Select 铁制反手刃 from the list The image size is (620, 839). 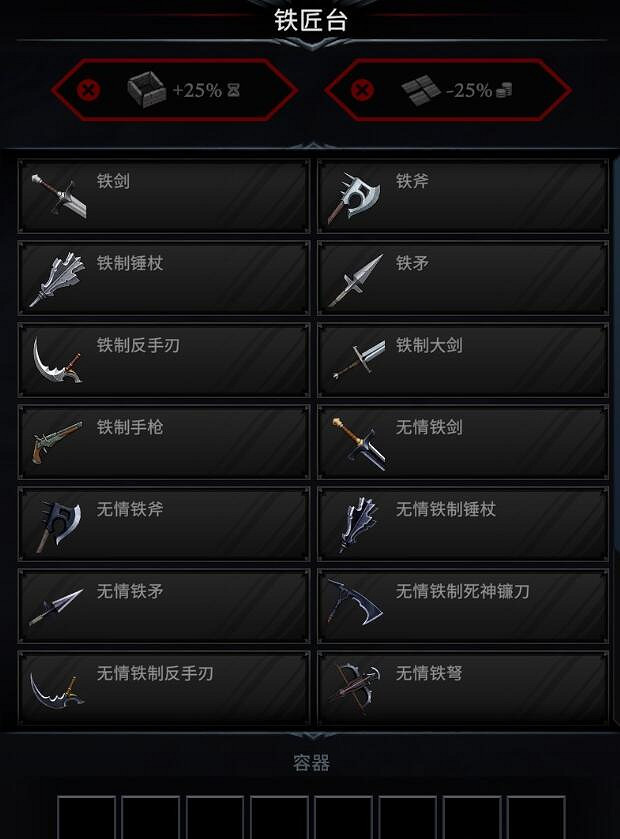pyautogui.click(x=164, y=360)
